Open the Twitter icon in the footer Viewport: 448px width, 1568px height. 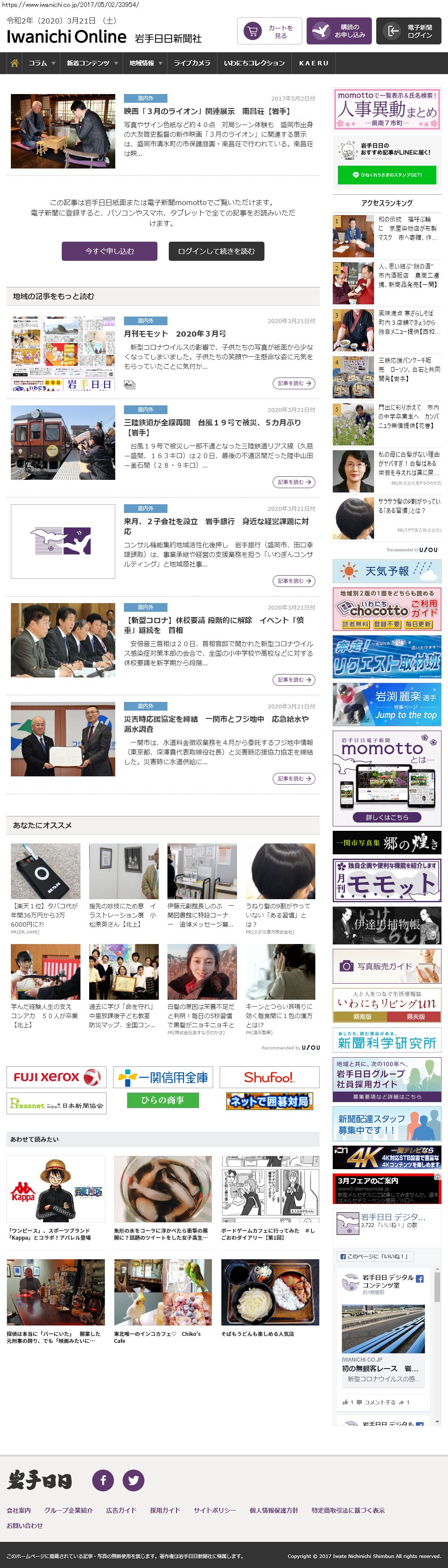pyautogui.click(x=133, y=1480)
